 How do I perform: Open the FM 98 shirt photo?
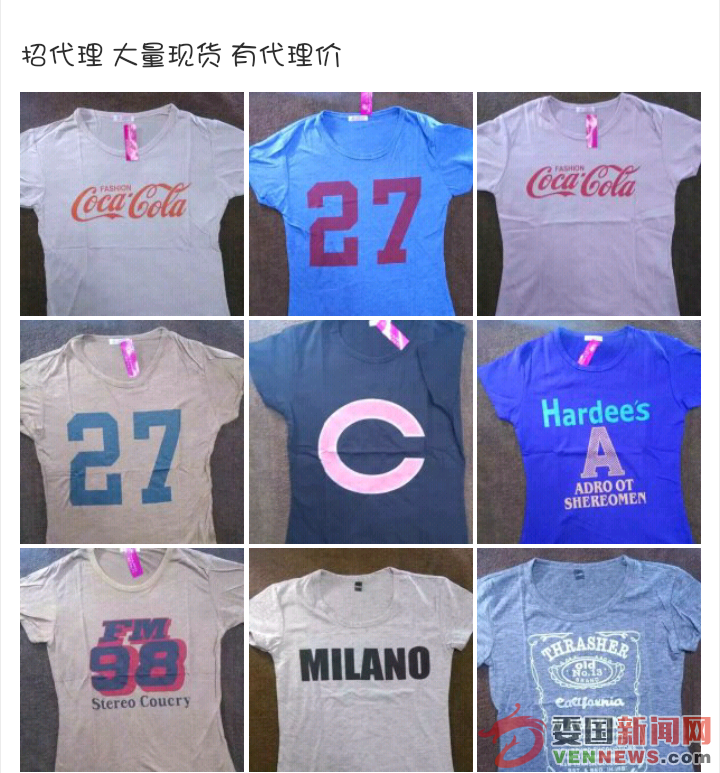click(132, 659)
